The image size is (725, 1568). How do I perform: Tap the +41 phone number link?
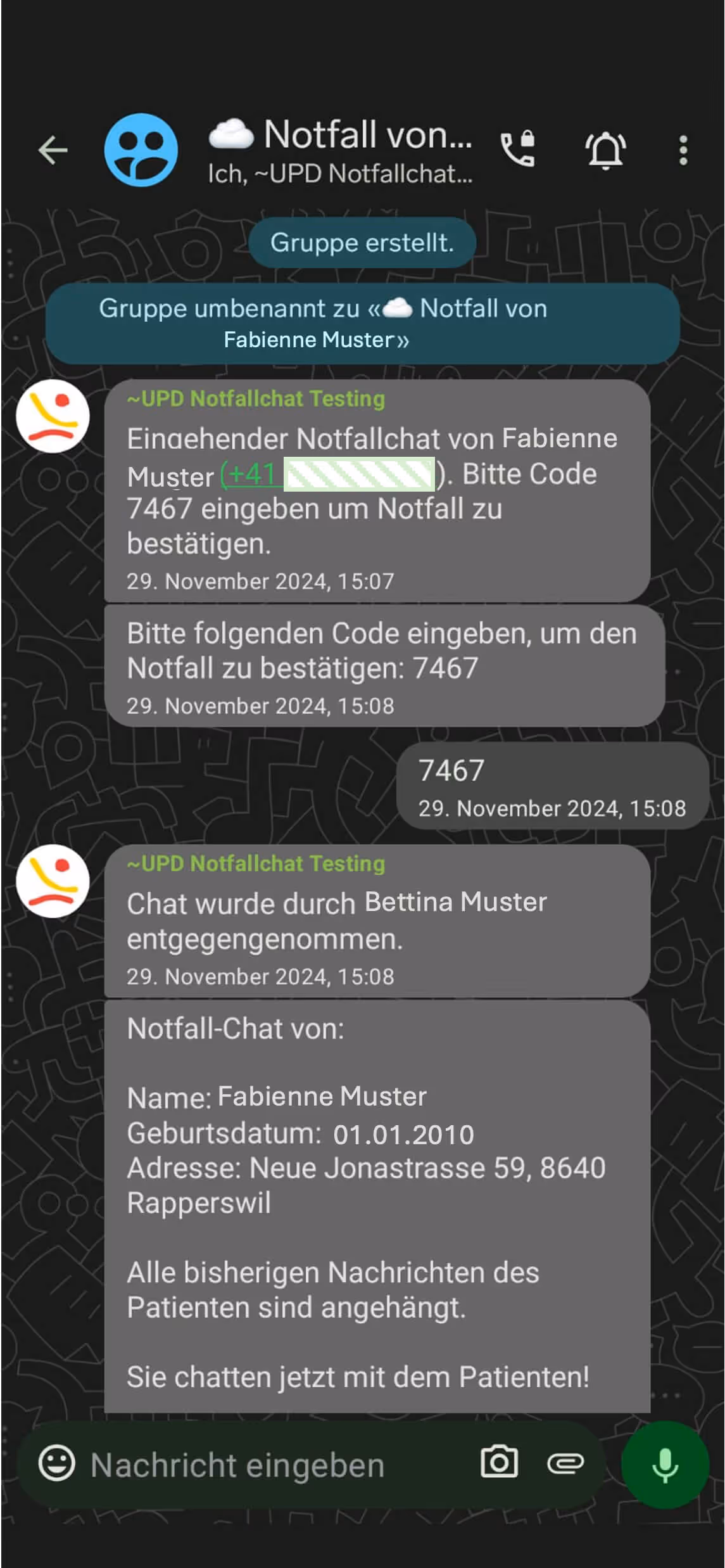coord(253,474)
